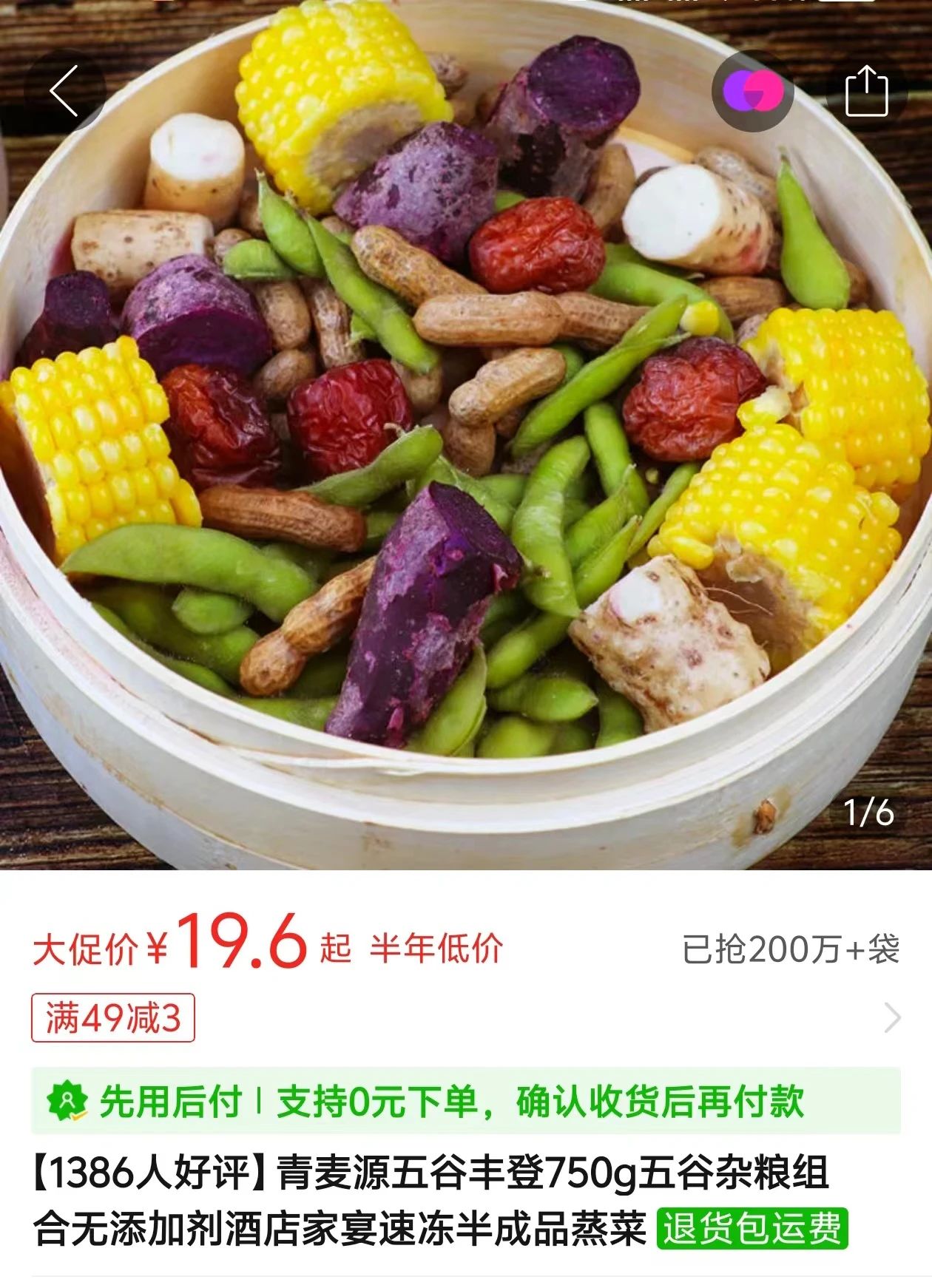Share this product listing

point(866,91)
